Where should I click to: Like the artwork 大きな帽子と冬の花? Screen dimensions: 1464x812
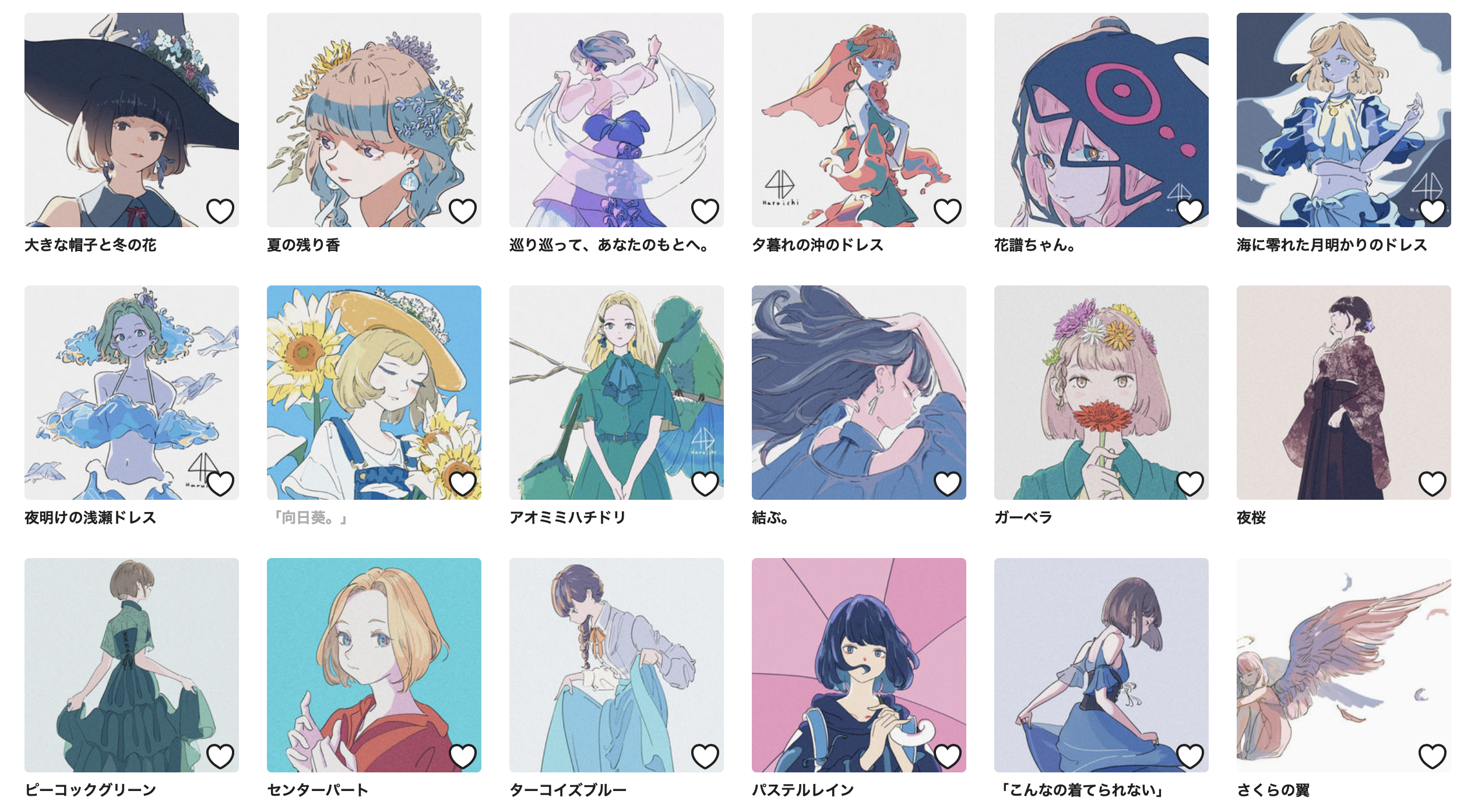(220, 211)
